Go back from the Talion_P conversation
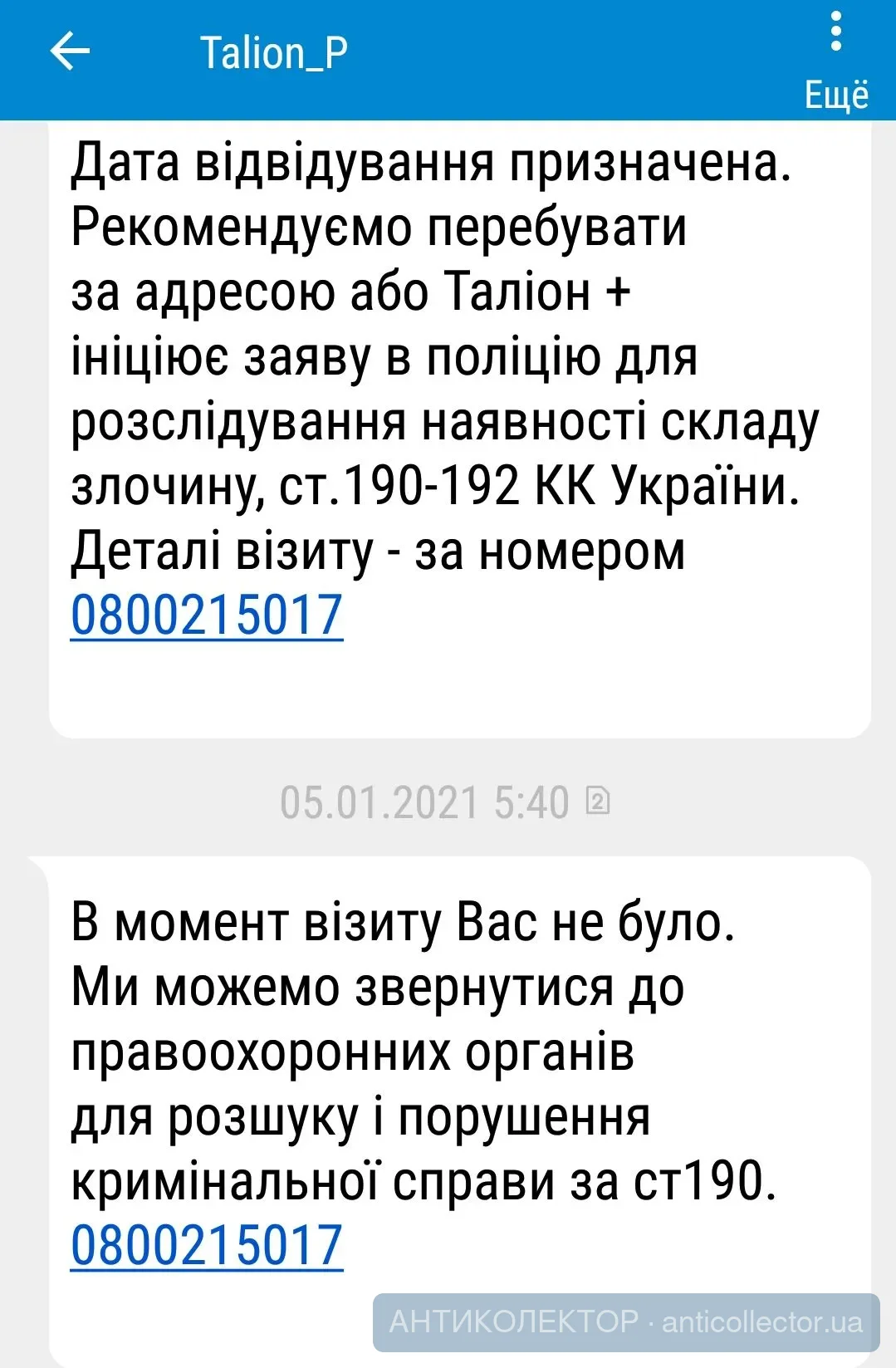This screenshot has width=896, height=1368. pos(70,52)
